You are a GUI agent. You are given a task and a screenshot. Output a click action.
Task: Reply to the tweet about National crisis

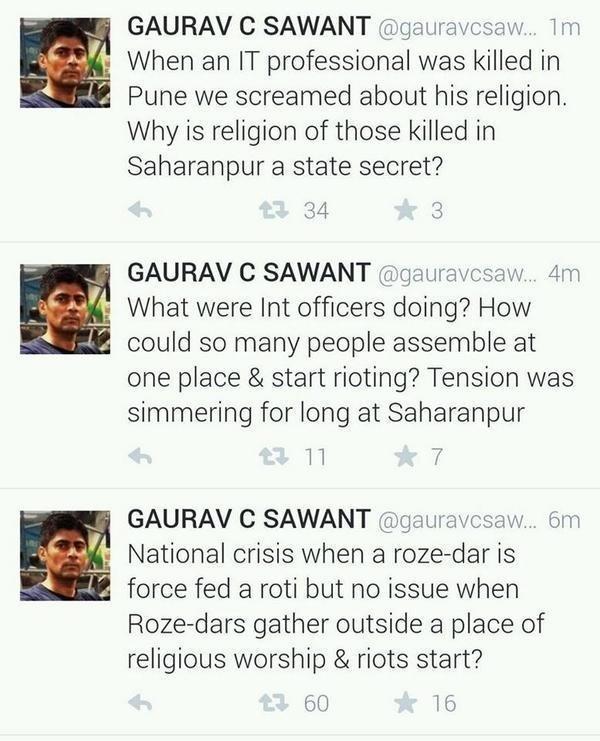pyautogui.click(x=141, y=704)
